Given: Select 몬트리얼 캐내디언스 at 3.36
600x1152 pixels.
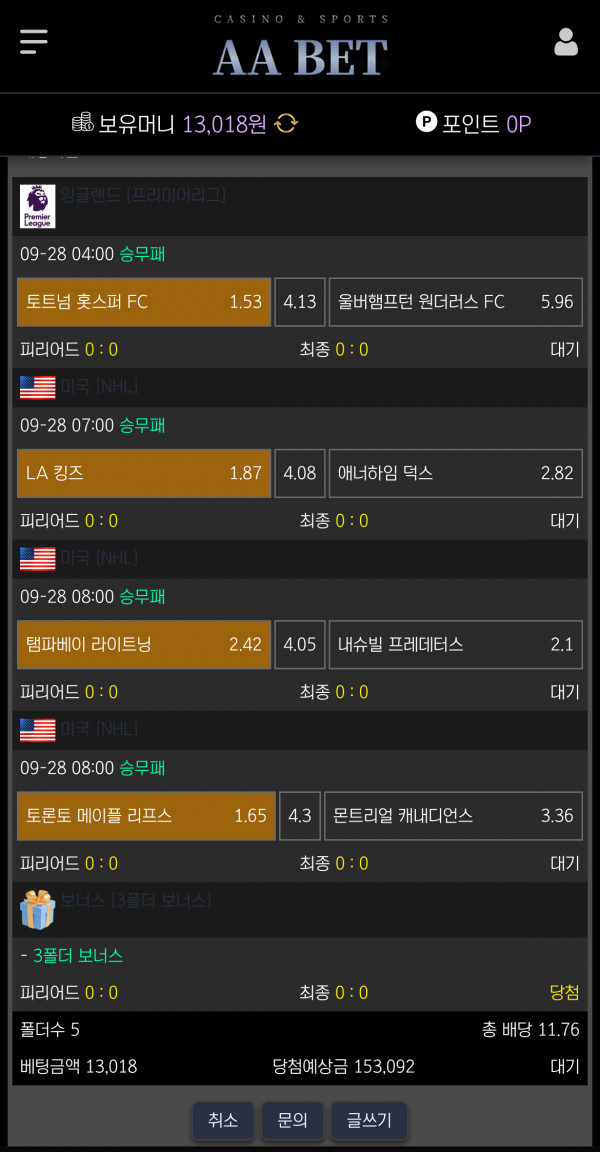Looking at the screenshot, I should [x=453, y=816].
